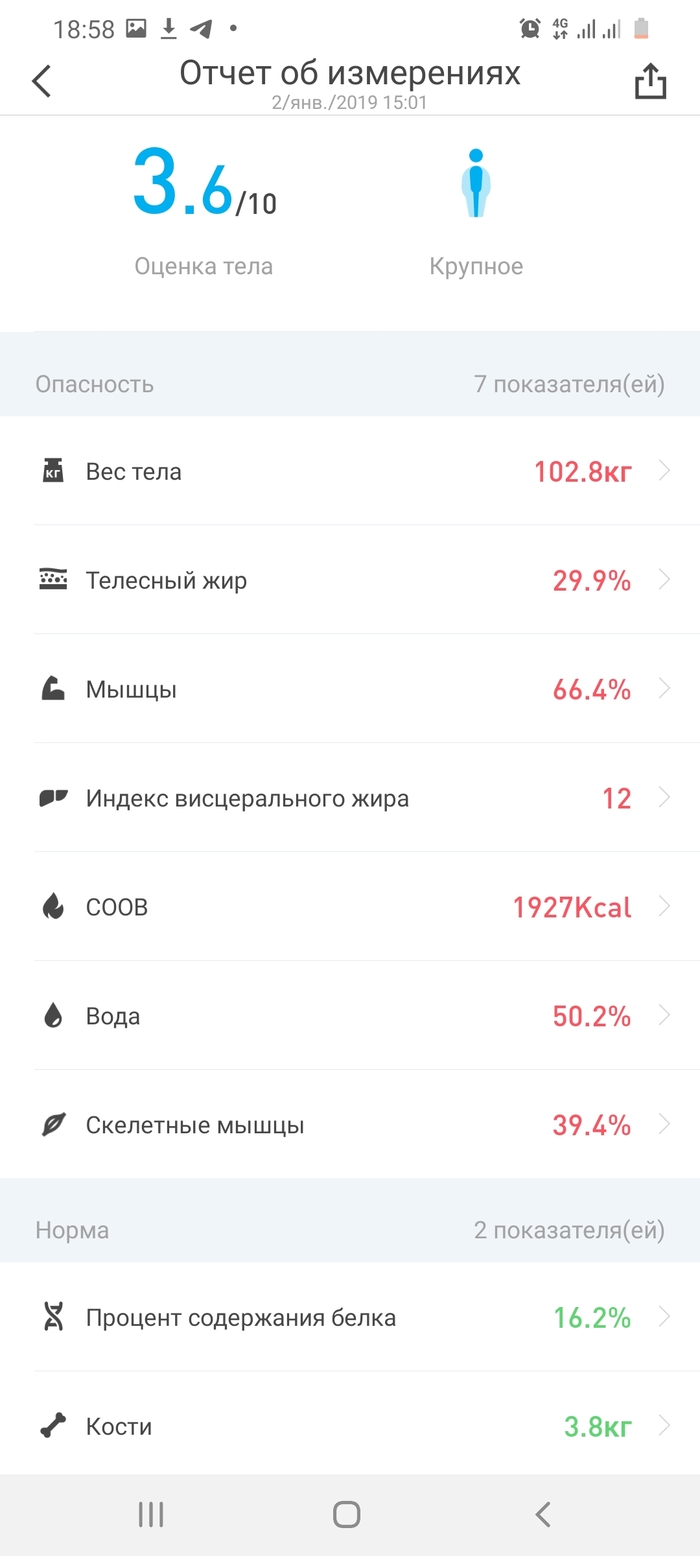Screen dimensions: 700x1556
Task: Open the Скелетные мышцы row
Action: point(350,1125)
